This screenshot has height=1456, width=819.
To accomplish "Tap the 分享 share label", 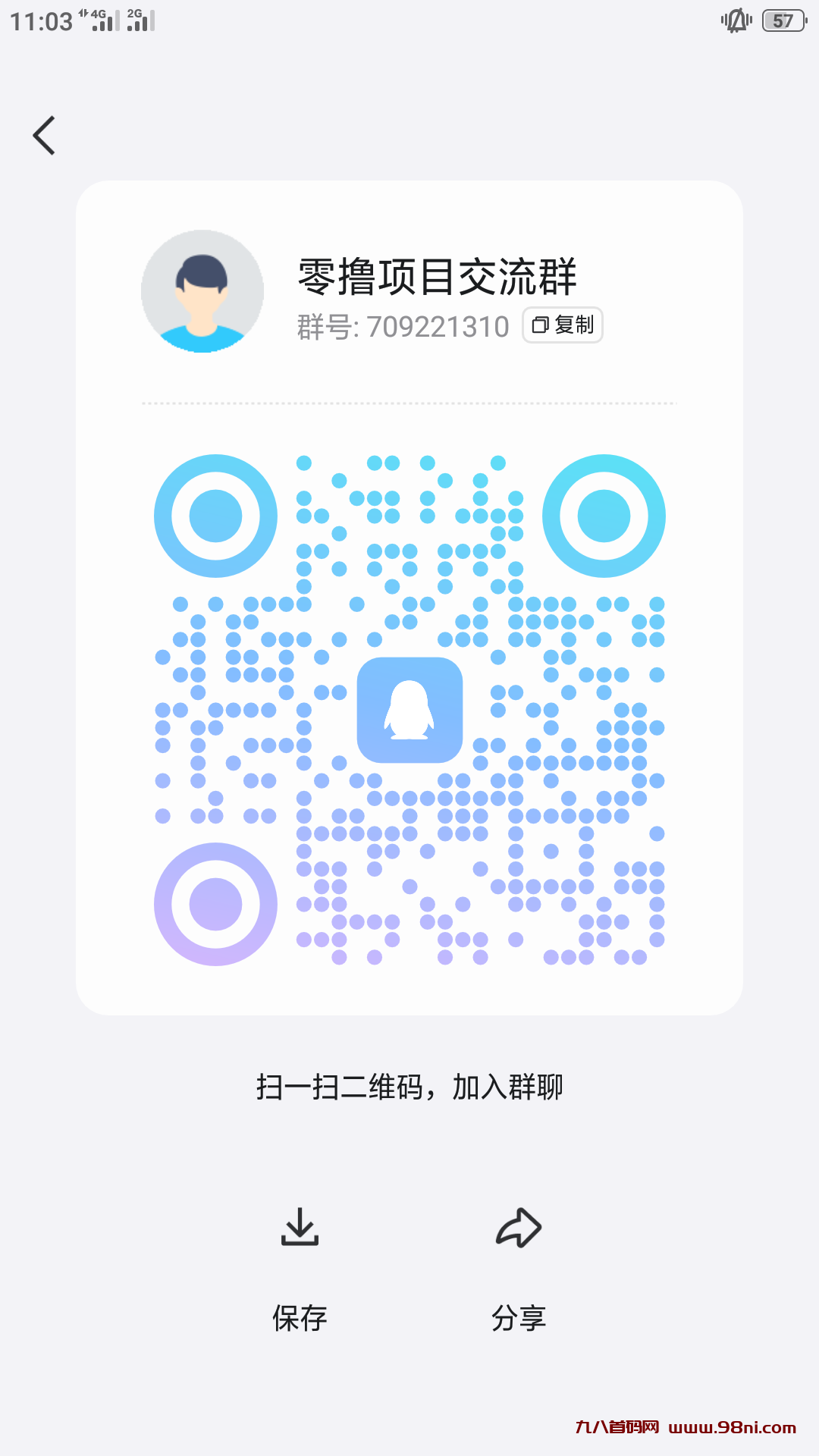I will pos(519,1316).
